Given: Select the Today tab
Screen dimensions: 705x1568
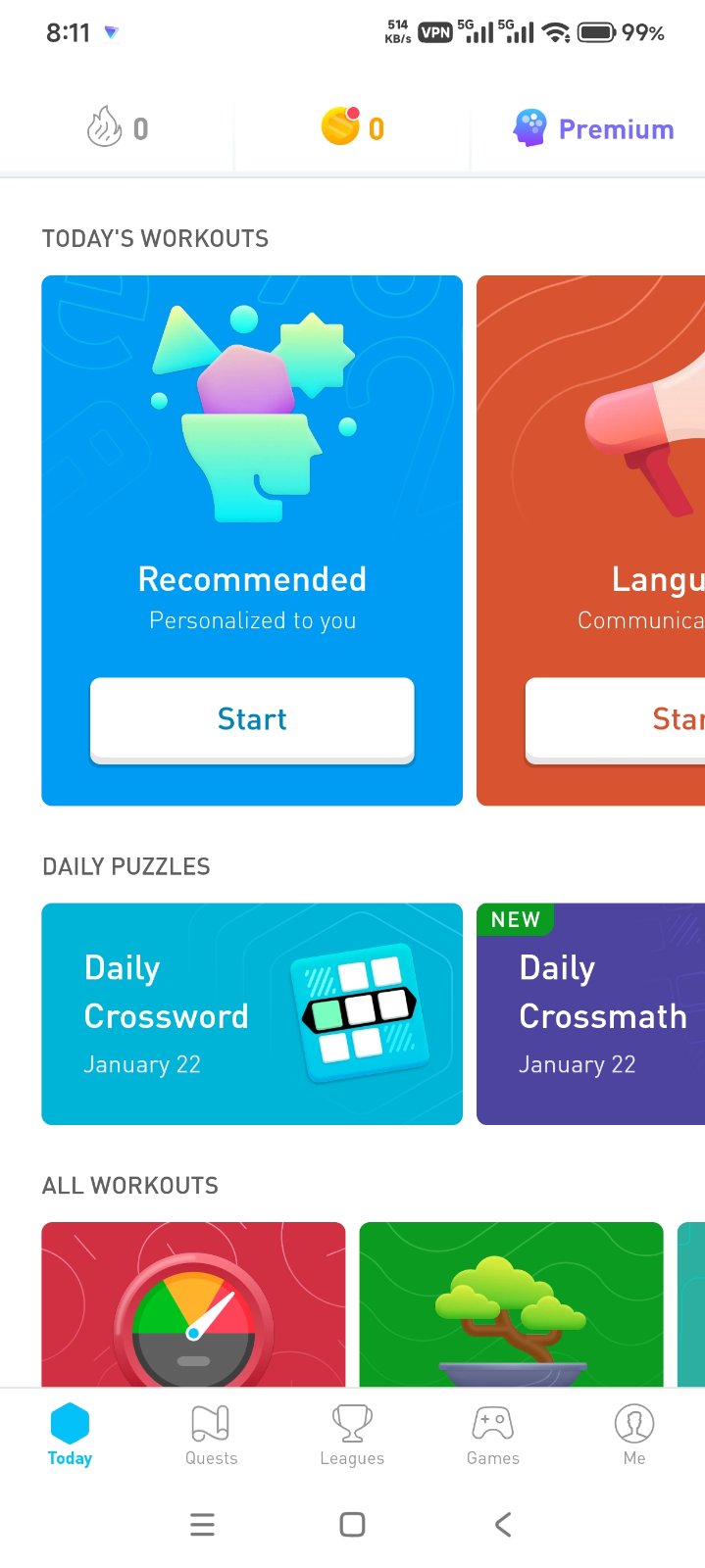Looking at the screenshot, I should tap(70, 1435).
